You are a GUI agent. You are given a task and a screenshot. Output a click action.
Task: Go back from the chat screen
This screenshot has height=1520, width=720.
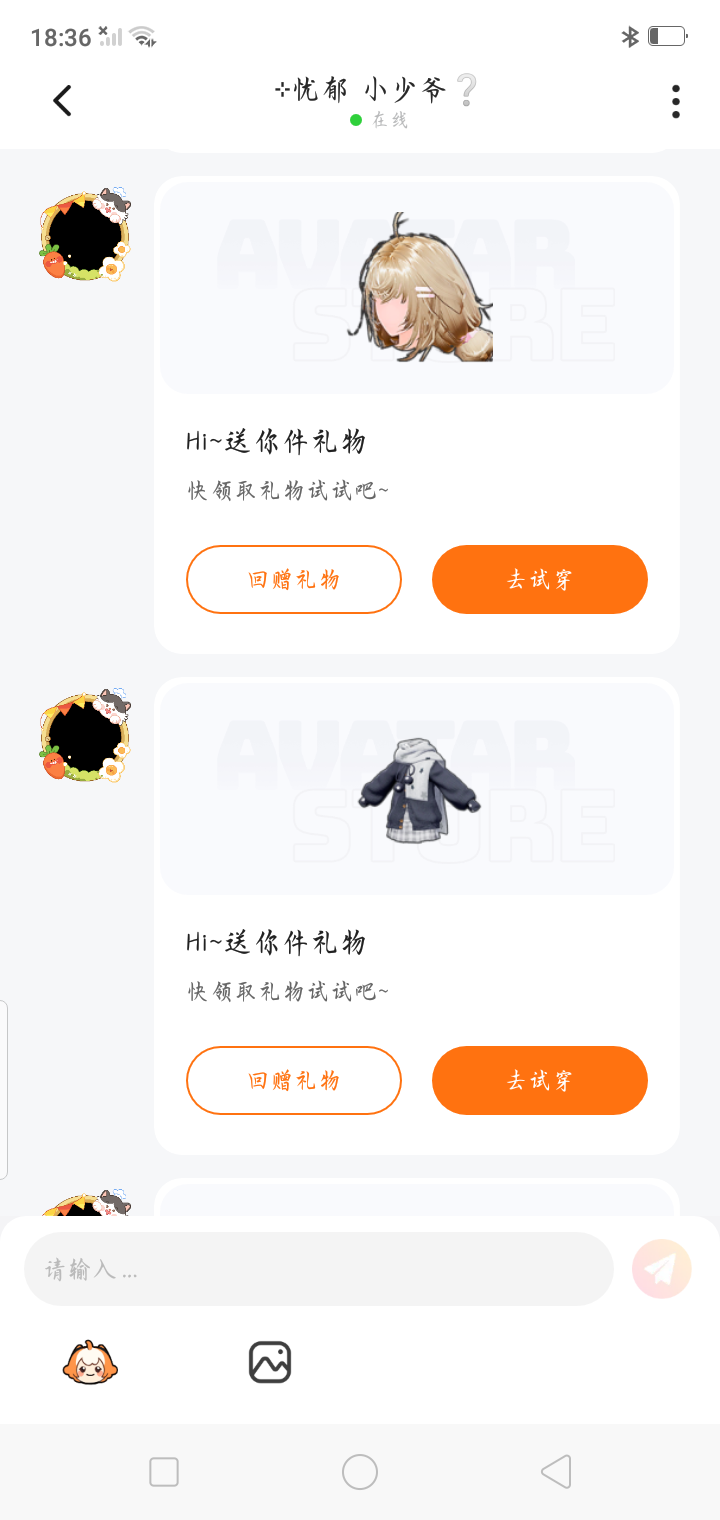63,101
